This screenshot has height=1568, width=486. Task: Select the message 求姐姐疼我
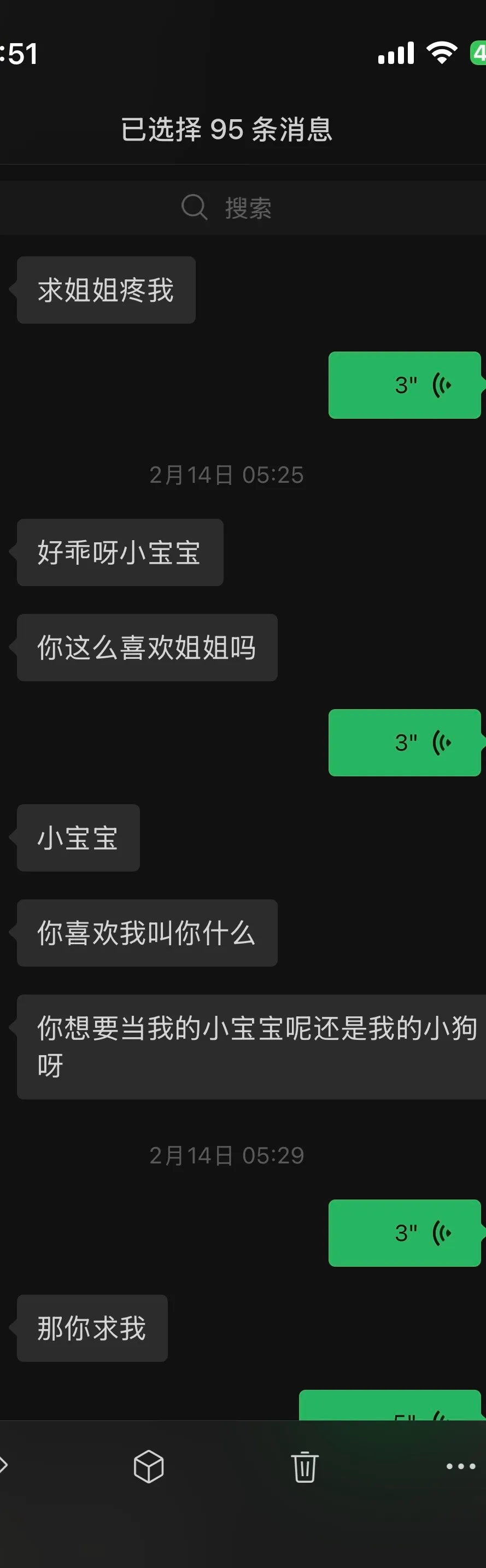click(106, 290)
